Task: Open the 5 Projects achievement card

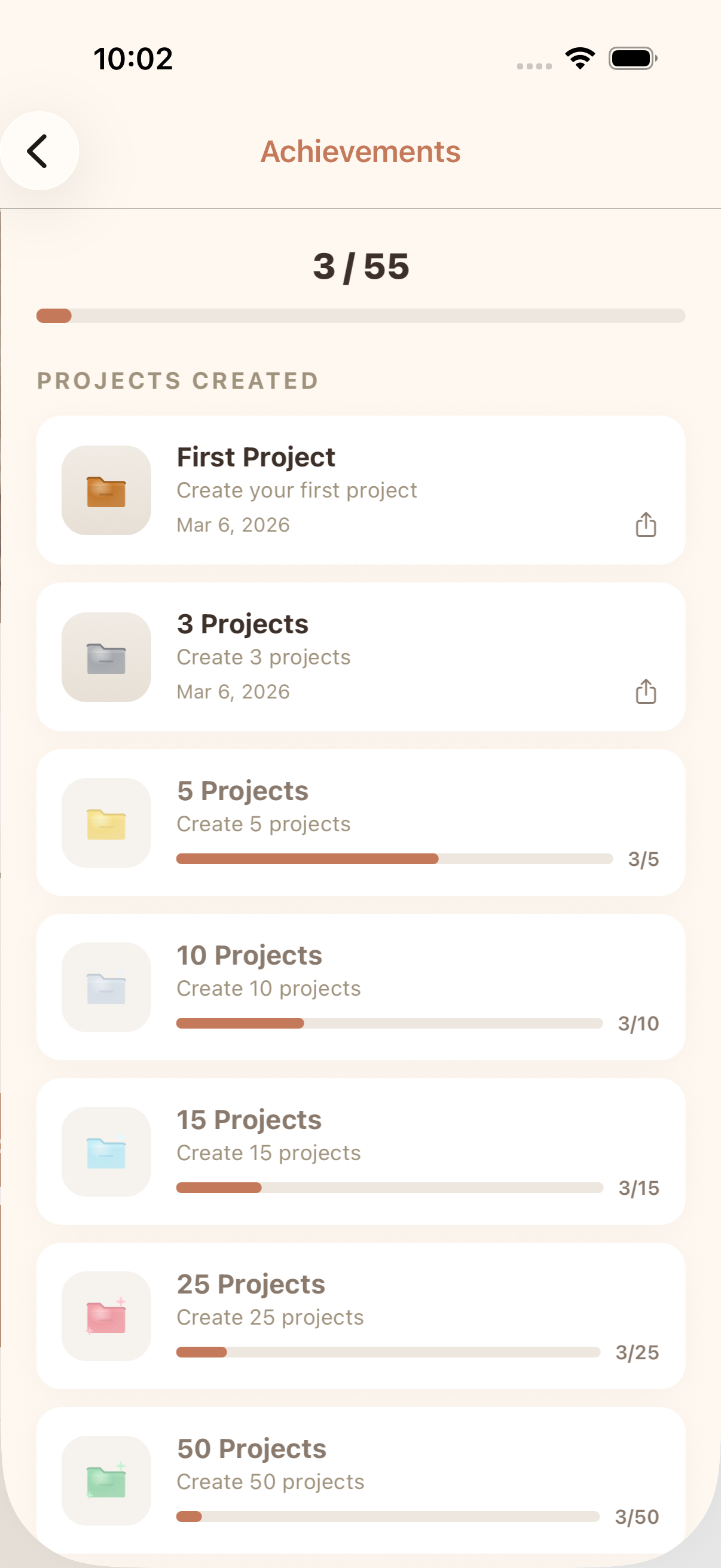Action: 360,820
